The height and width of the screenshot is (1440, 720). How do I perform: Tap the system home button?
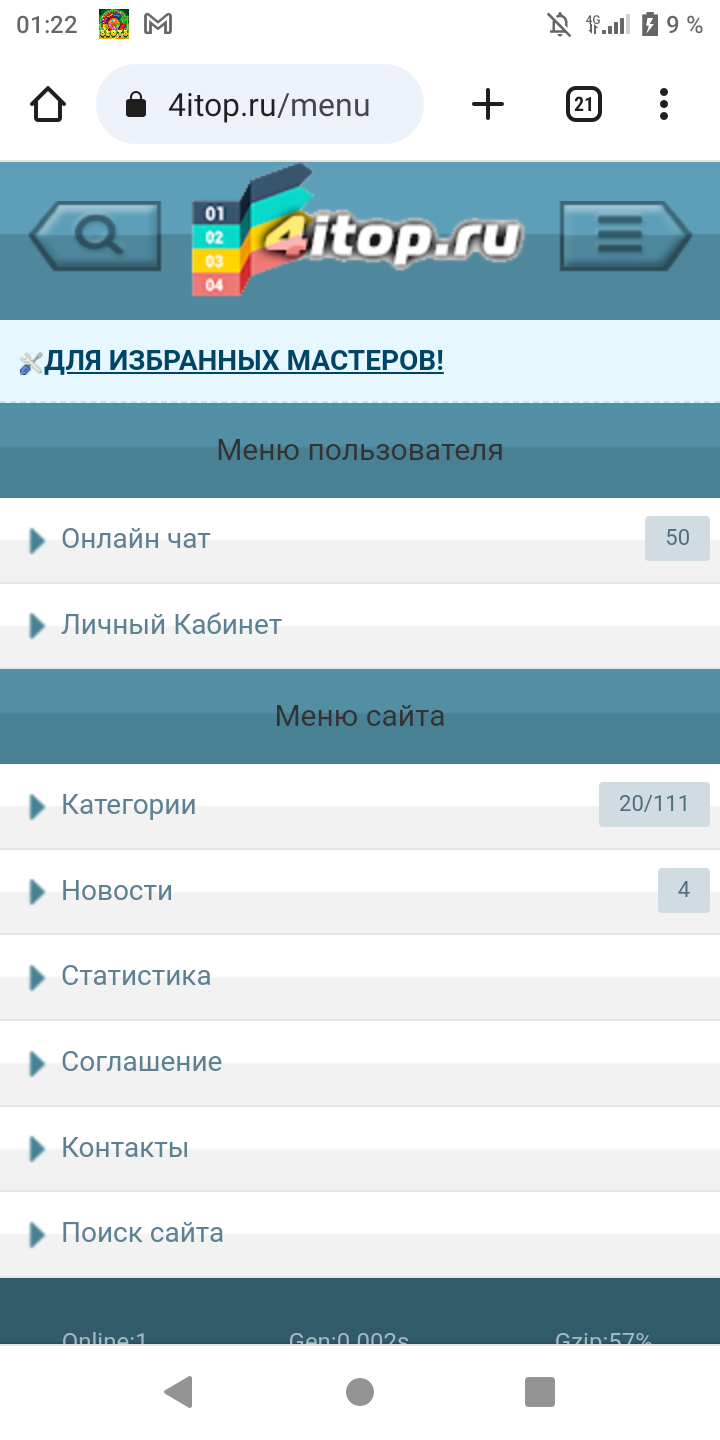tap(360, 1392)
